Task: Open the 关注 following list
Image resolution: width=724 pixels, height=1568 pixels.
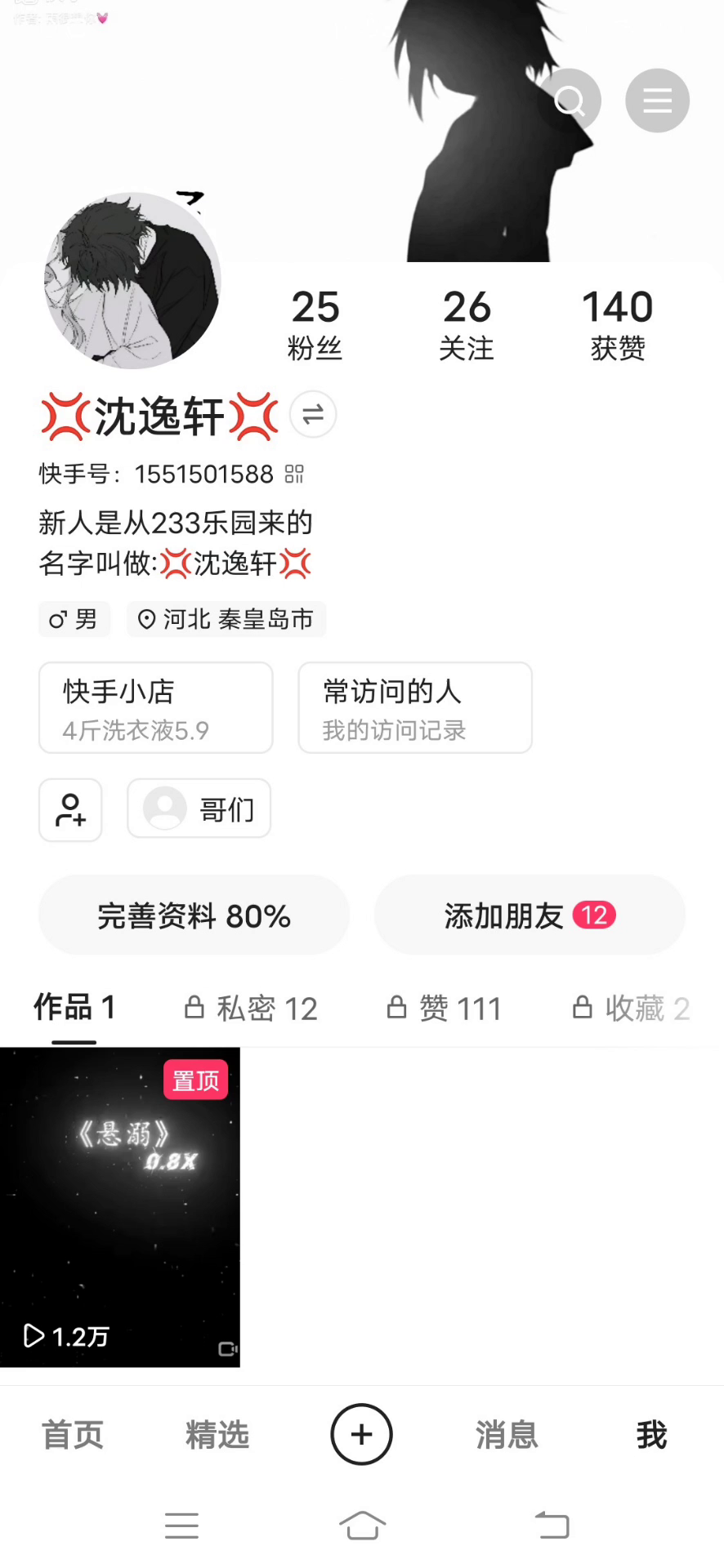Action: (467, 324)
